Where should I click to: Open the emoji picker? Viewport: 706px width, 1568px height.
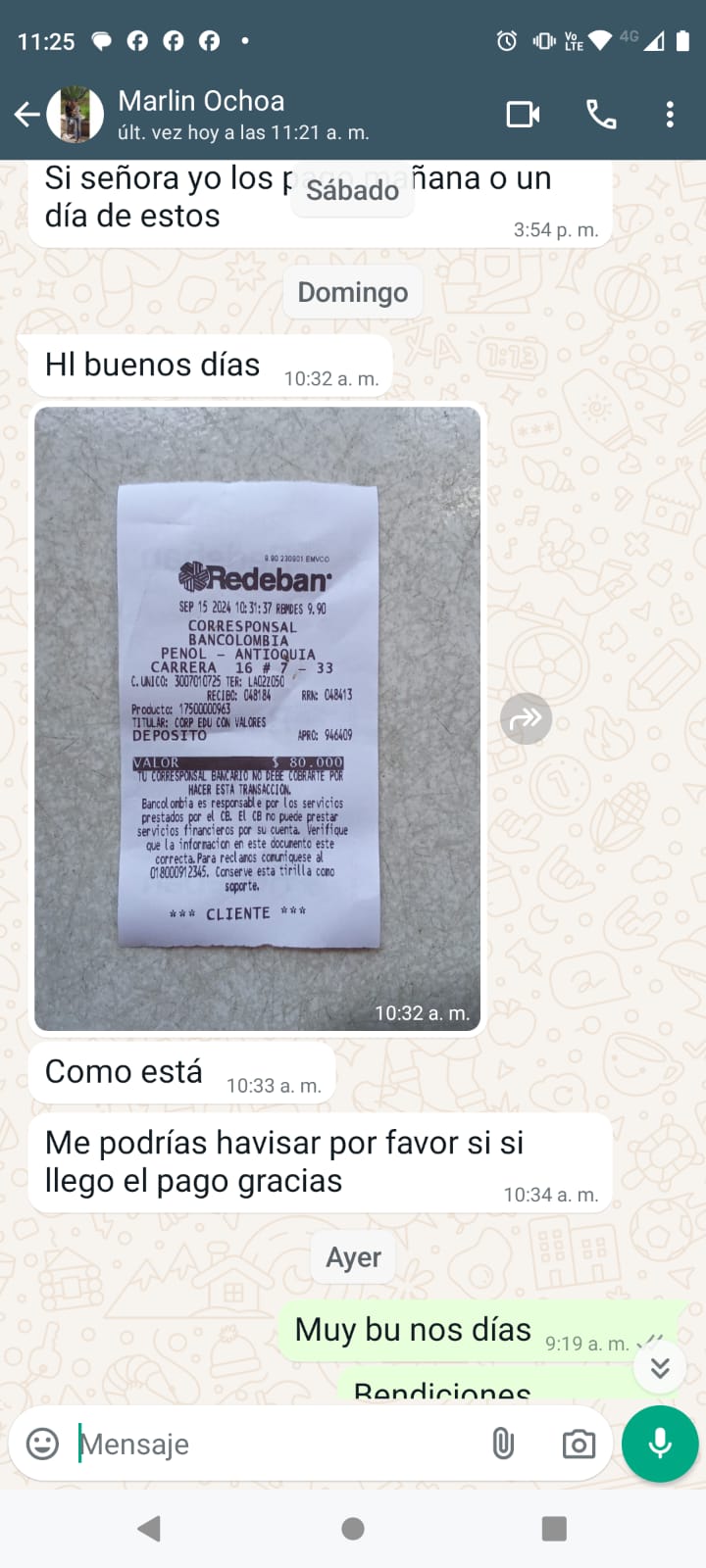pyautogui.click(x=42, y=1444)
